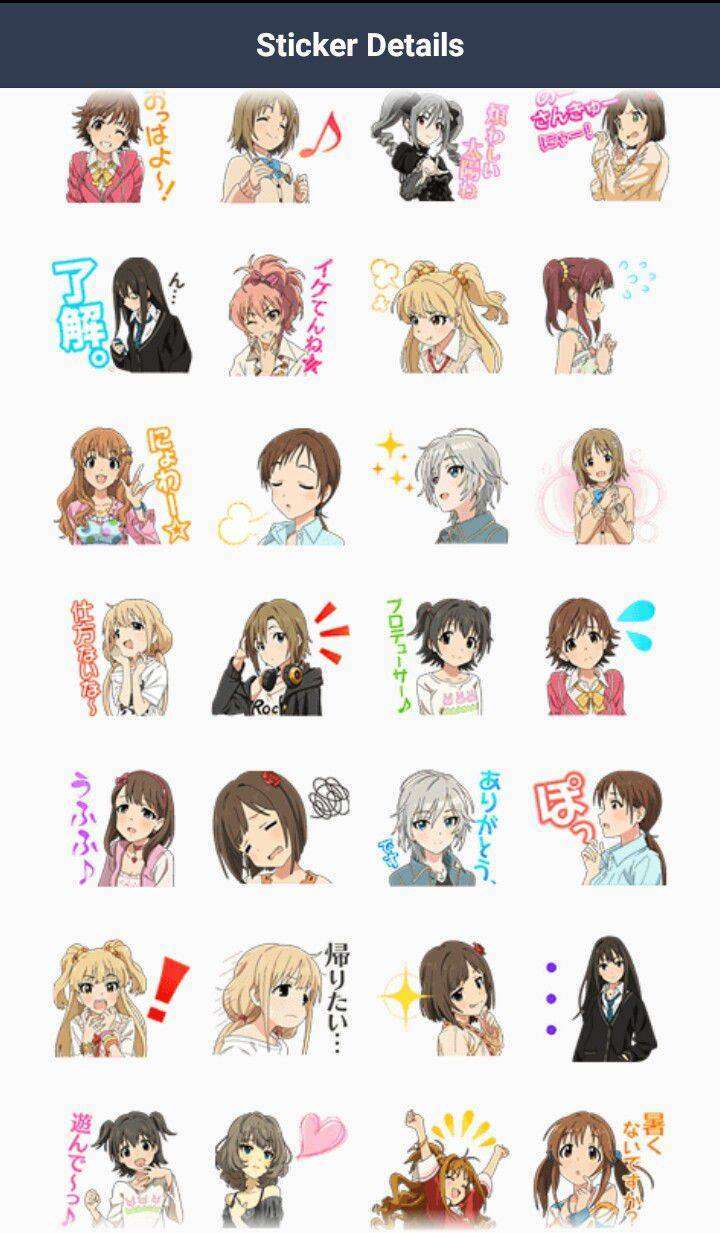The image size is (720, 1233).
Task: Select the green プロデューサー♪ sticker
Action: (439, 656)
